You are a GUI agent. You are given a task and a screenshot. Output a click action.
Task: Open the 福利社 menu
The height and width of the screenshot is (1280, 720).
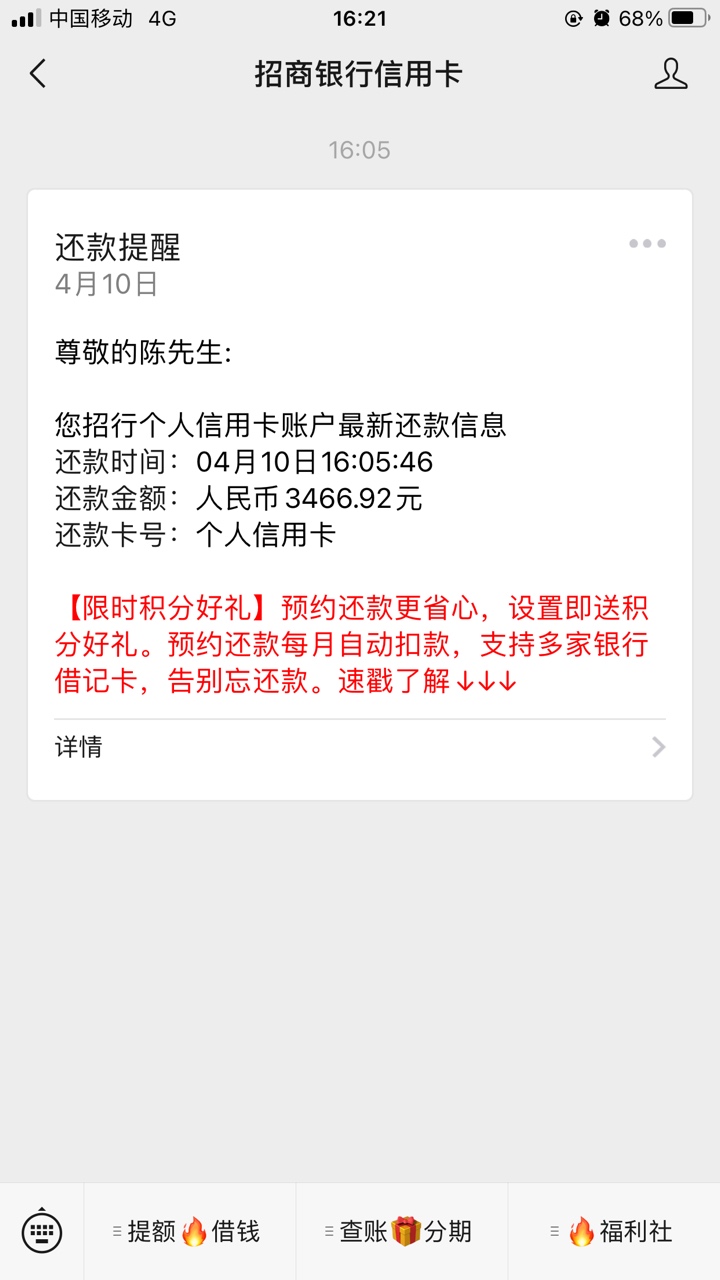coord(614,1232)
